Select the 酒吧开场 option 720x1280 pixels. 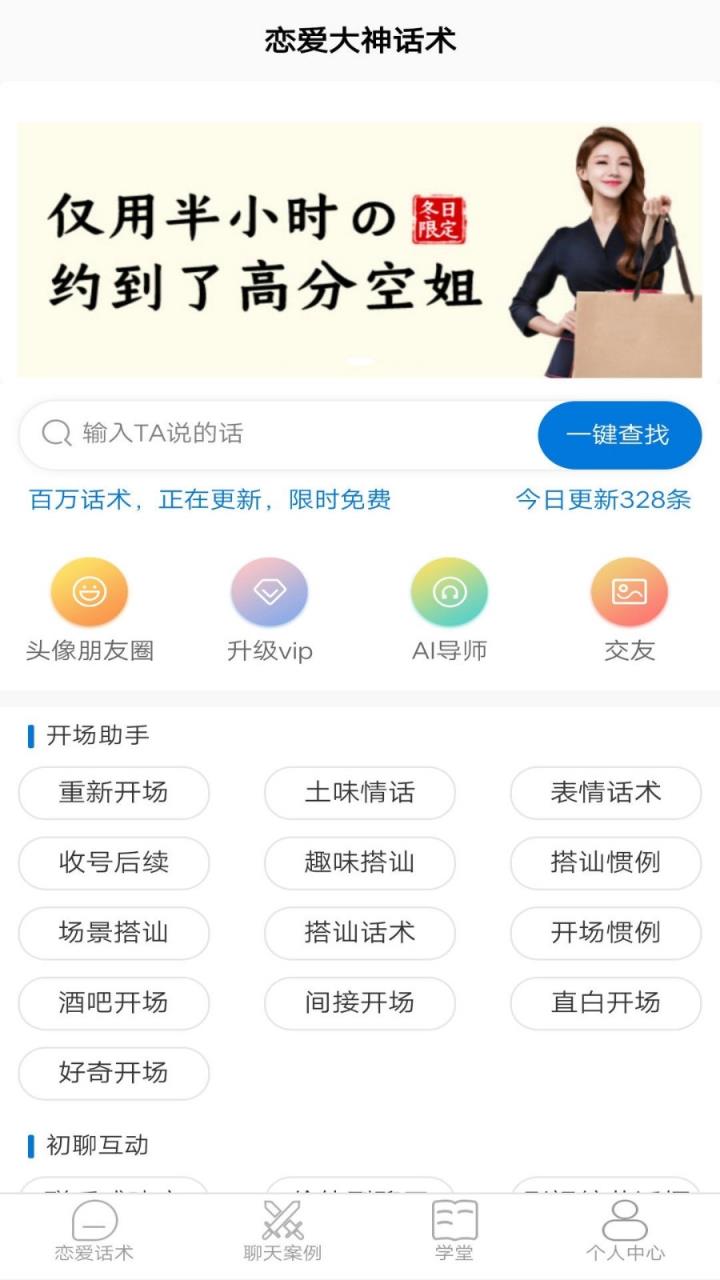point(113,1003)
